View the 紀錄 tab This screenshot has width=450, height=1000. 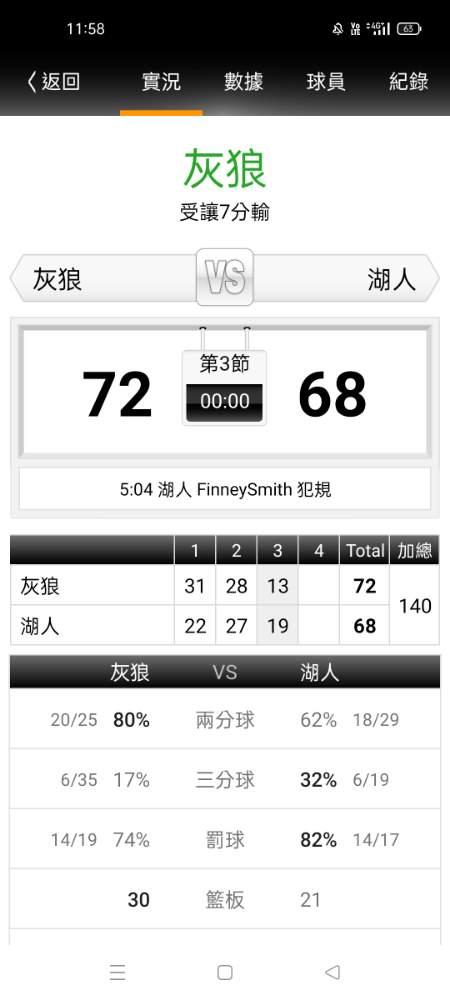pos(409,82)
